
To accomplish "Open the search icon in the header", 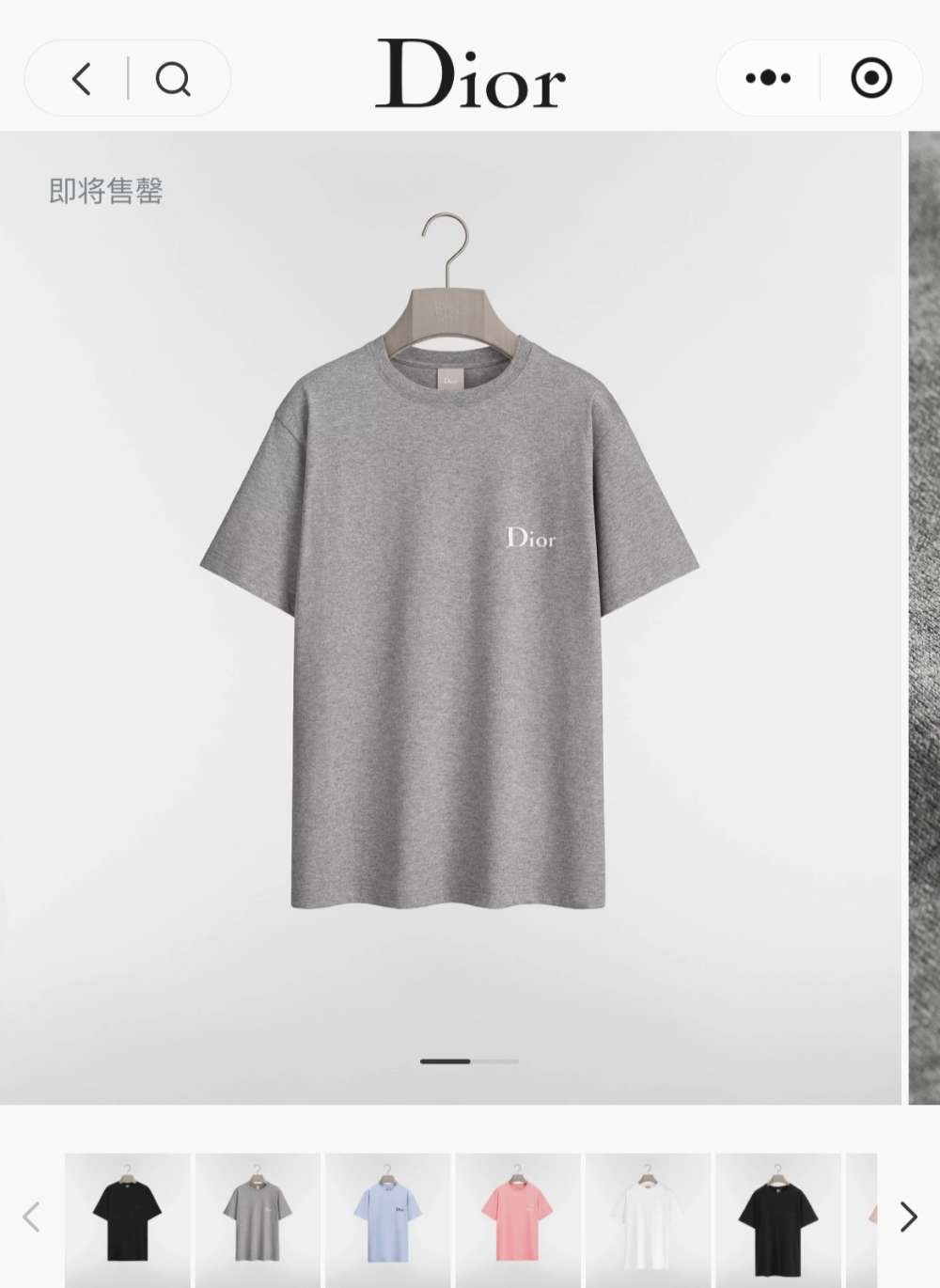I will [x=173, y=79].
